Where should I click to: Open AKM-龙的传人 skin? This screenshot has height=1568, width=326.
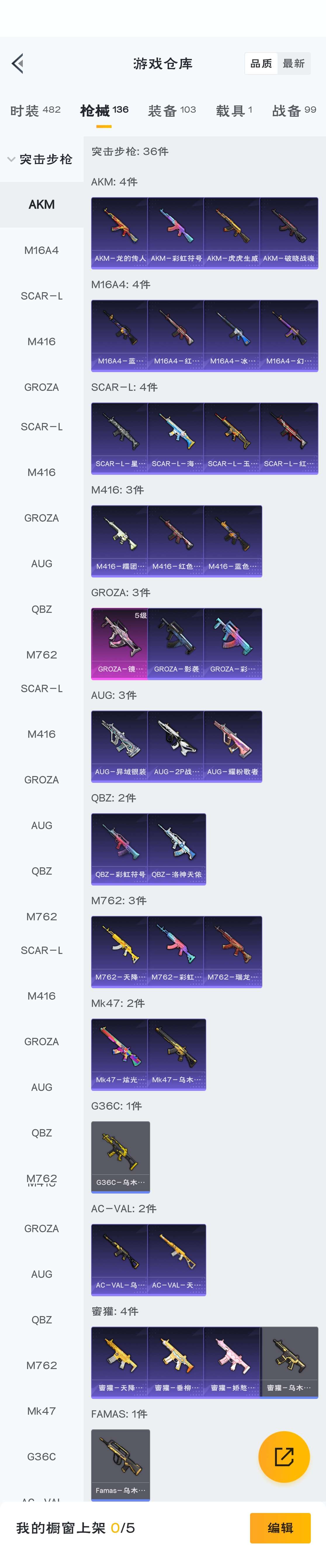[x=120, y=233]
